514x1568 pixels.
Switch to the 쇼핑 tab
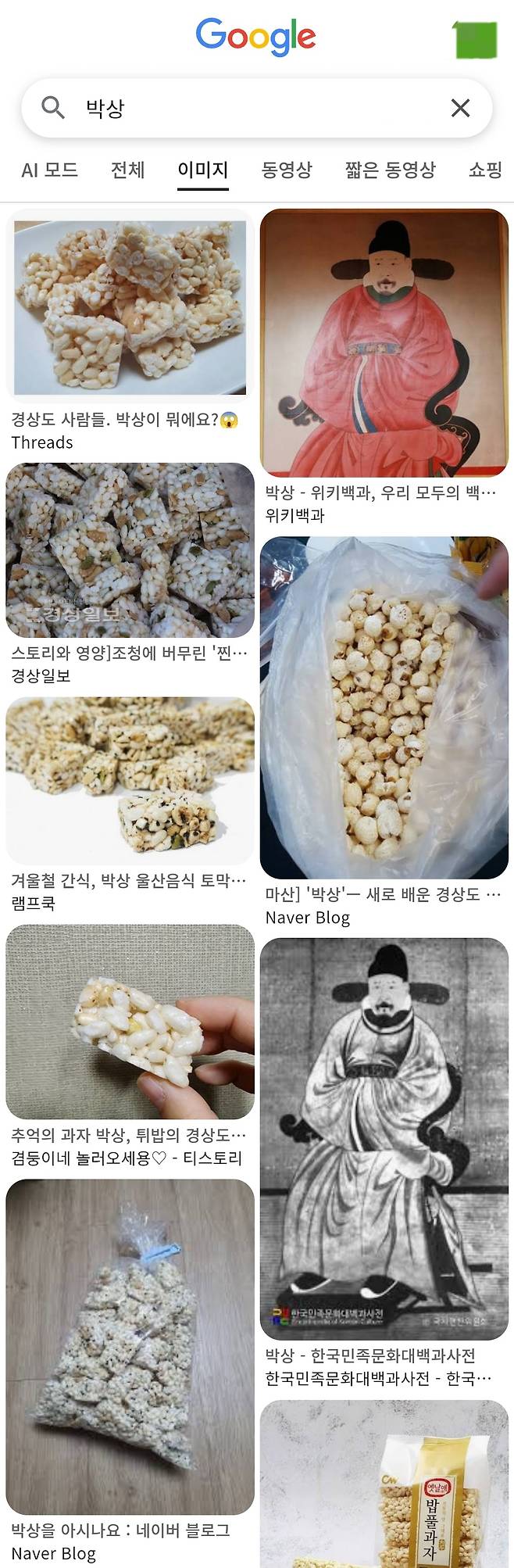click(485, 170)
